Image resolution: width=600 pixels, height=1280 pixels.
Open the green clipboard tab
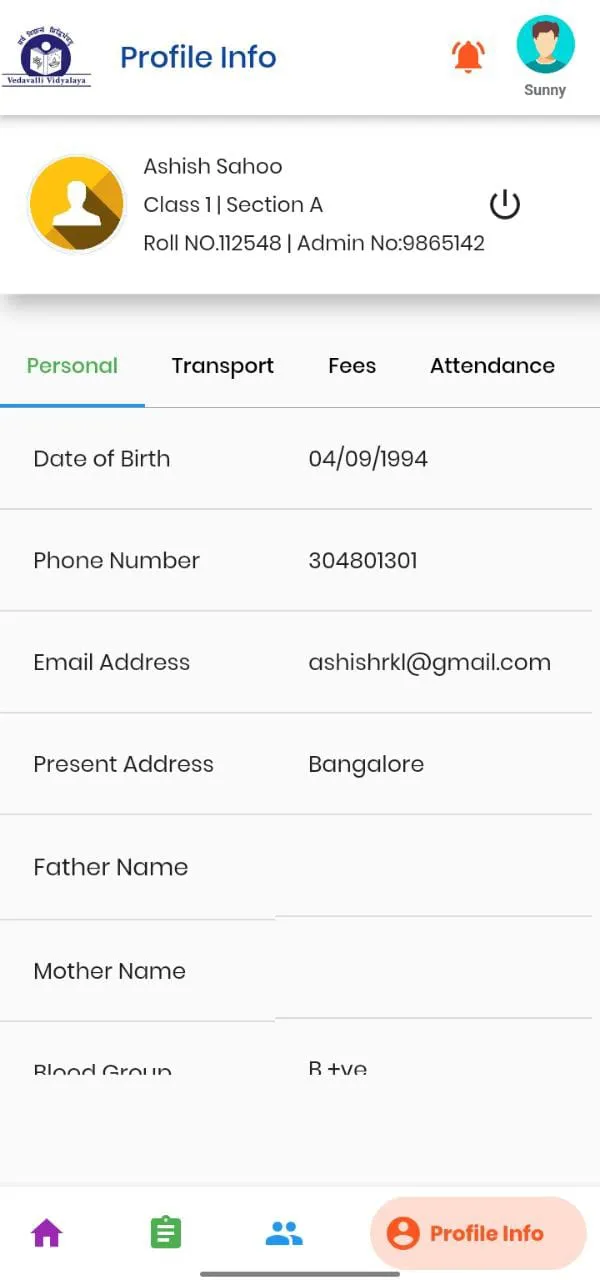click(166, 1233)
